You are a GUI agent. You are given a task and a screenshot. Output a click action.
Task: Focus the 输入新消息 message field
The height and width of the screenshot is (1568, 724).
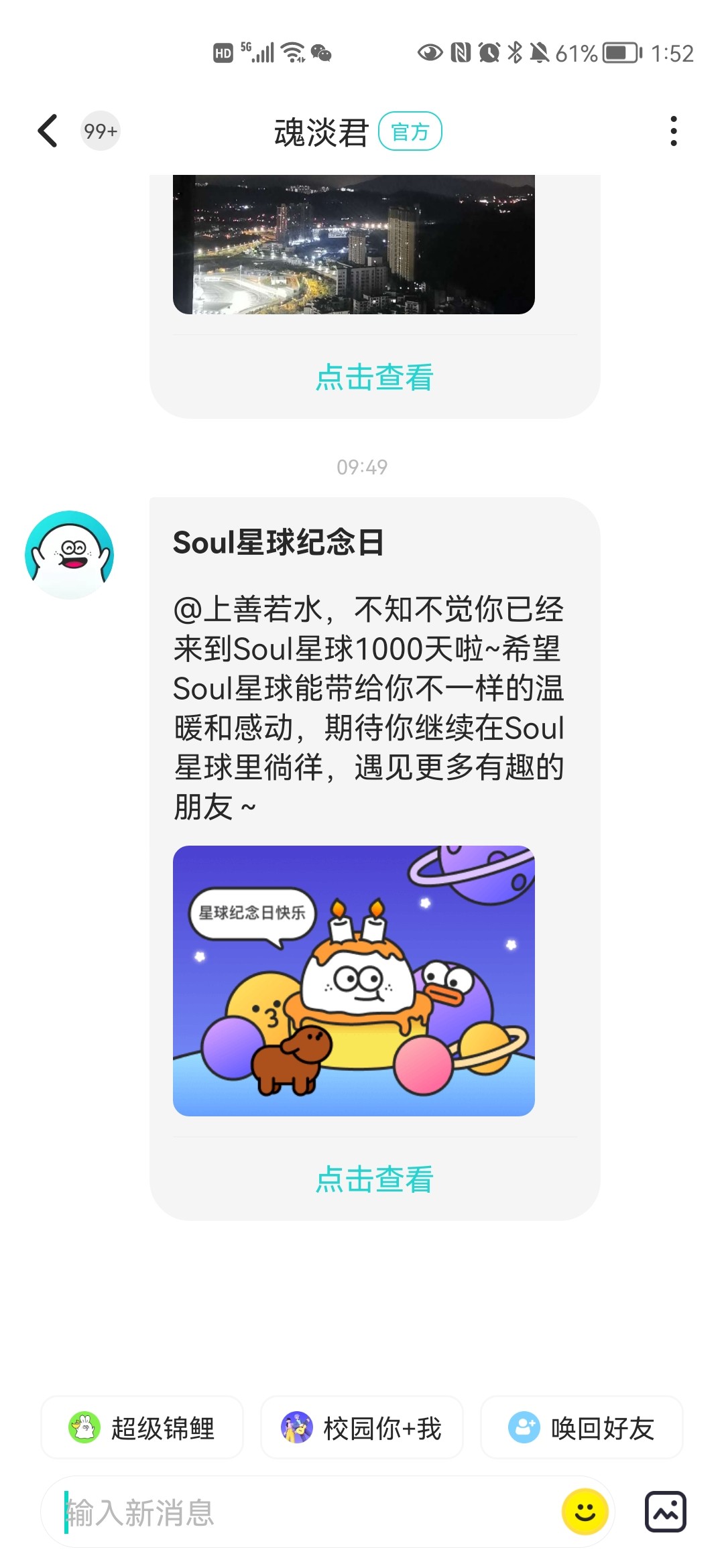(302, 1512)
